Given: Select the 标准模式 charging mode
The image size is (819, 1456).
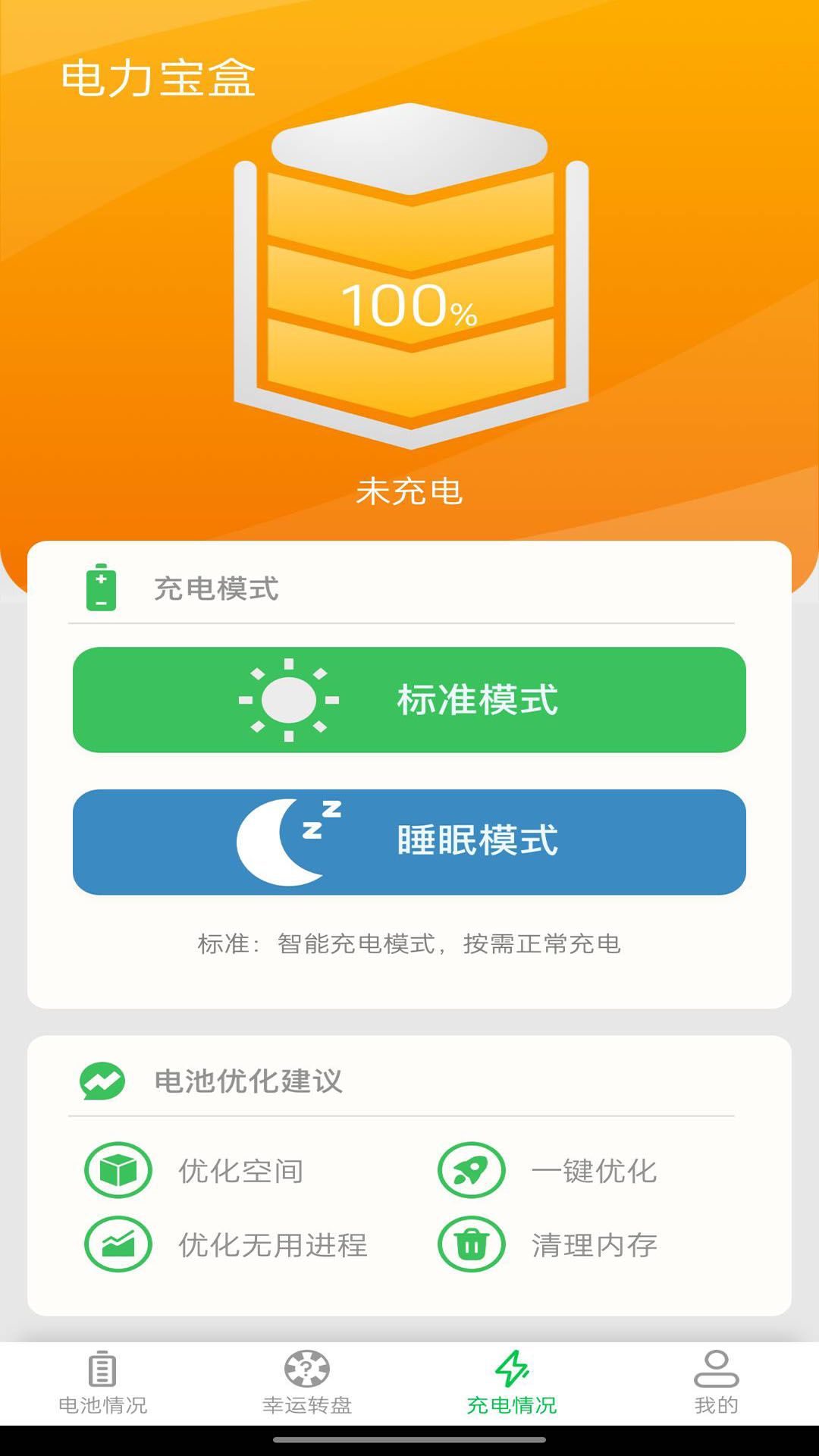Looking at the screenshot, I should point(409,699).
